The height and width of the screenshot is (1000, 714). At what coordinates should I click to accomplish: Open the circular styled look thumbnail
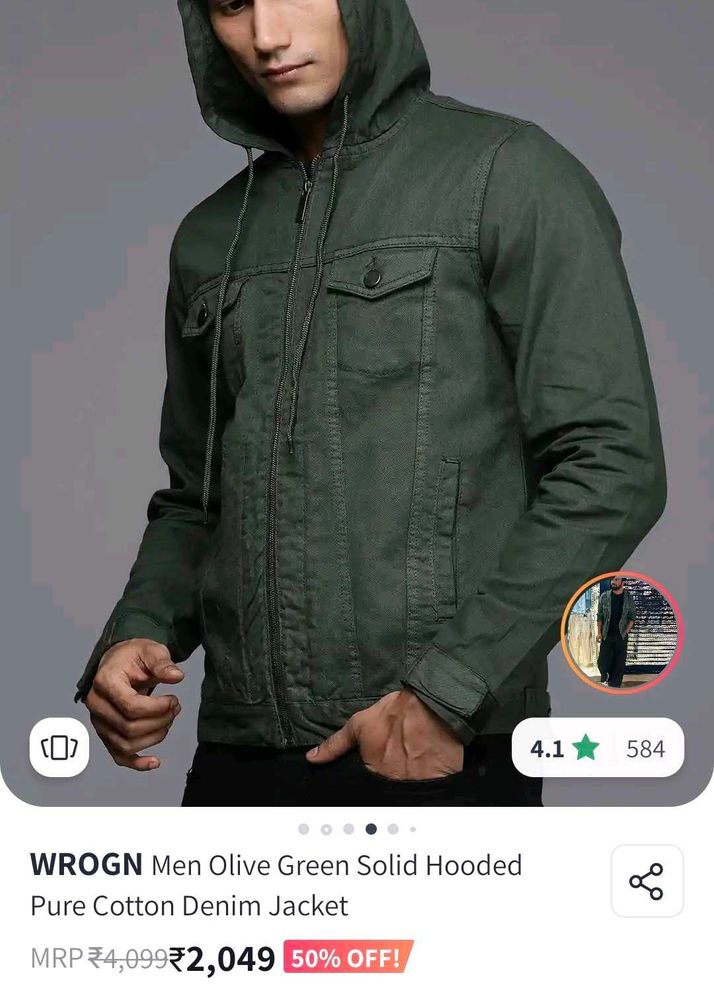(x=621, y=634)
